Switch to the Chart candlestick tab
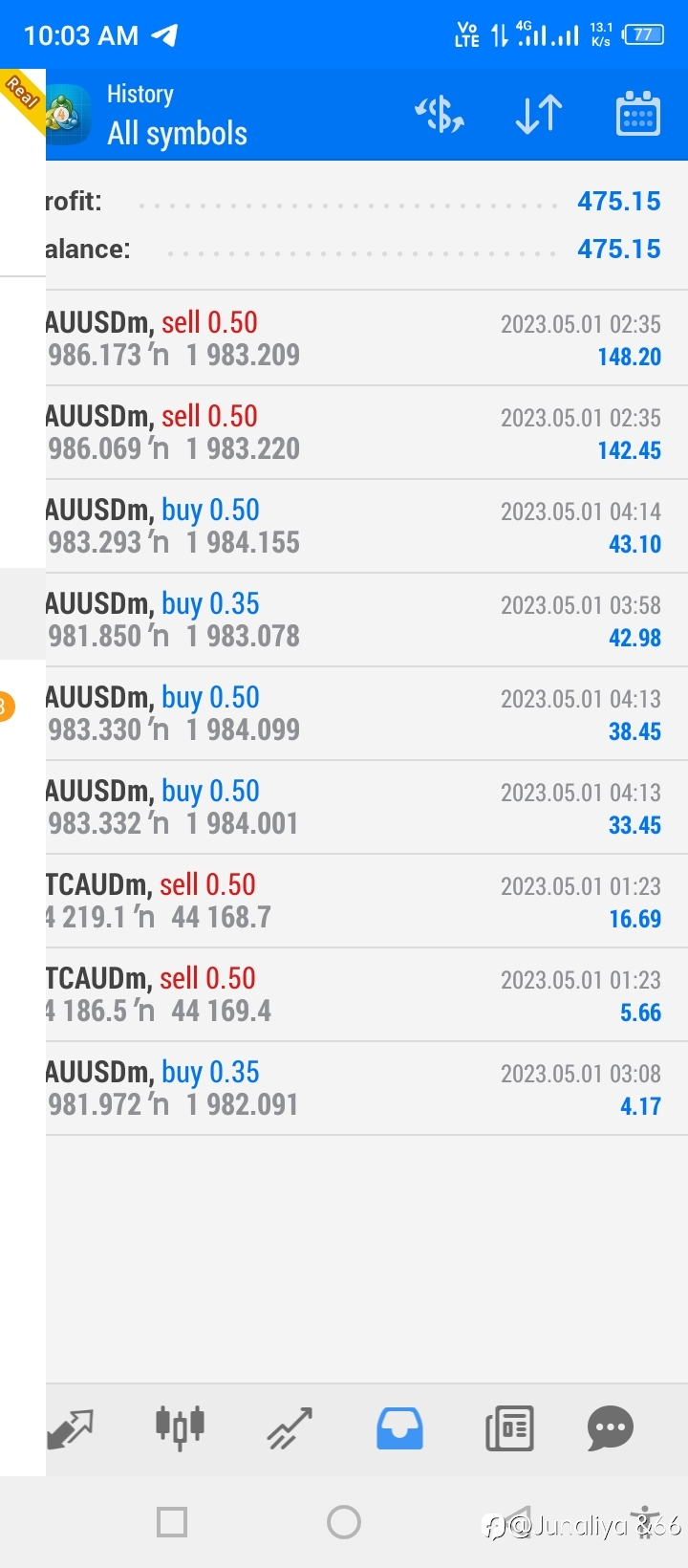Viewport: 688px width, 1568px height. coord(181,1428)
